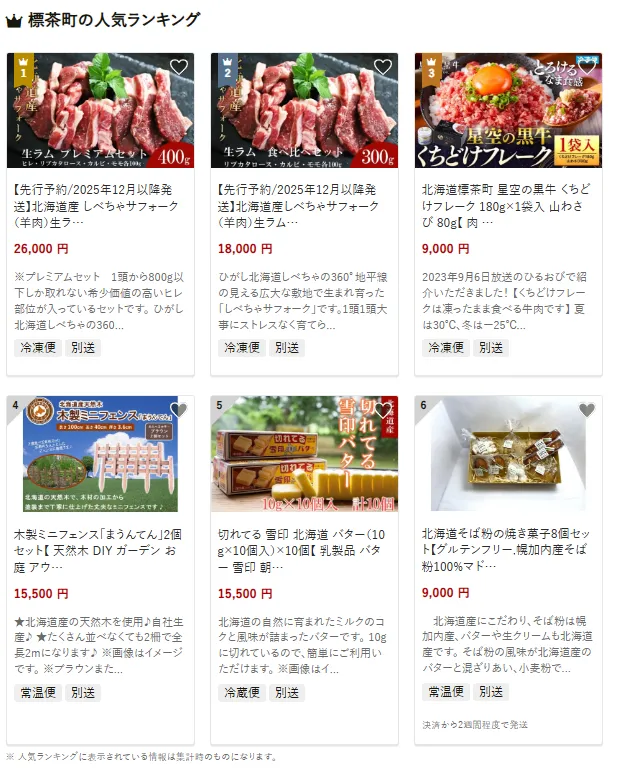The width and height of the screenshot is (633, 774).
Task: Add rank 2 生ラム 食べ比べセット to favorites
Action: click(x=383, y=67)
